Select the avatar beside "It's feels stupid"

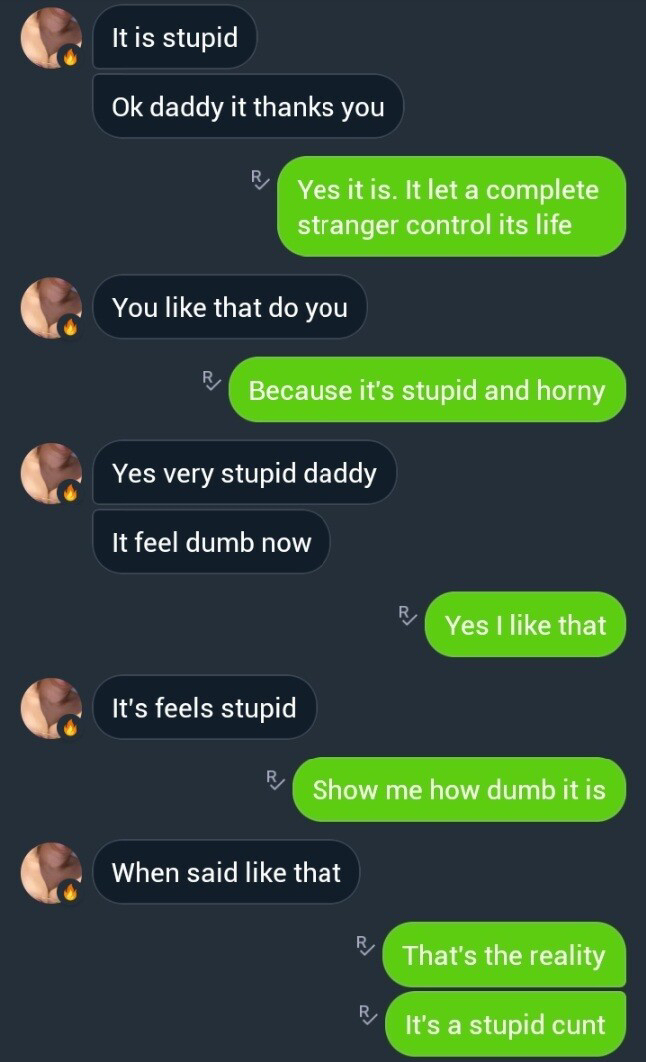(x=51, y=708)
